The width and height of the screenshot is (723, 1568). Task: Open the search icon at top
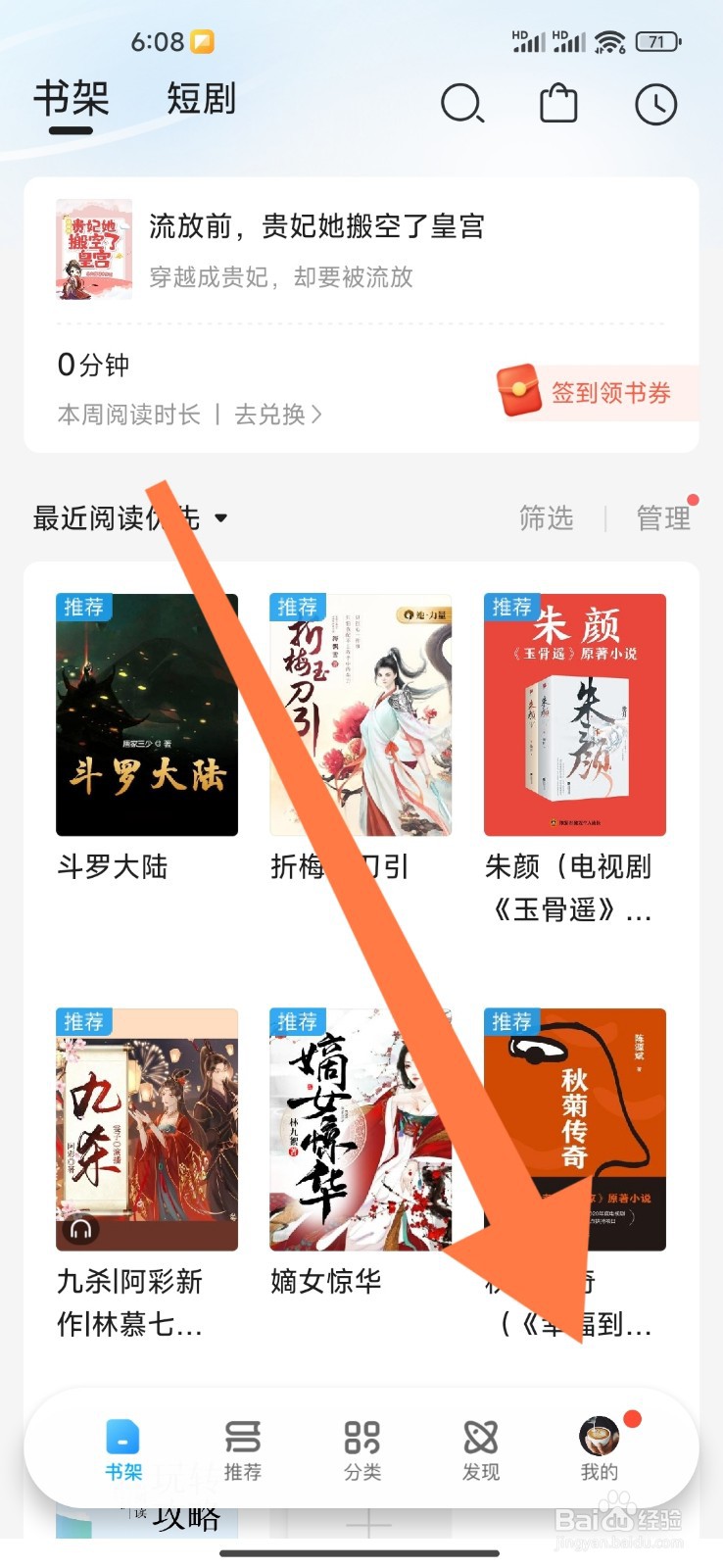pos(461,103)
